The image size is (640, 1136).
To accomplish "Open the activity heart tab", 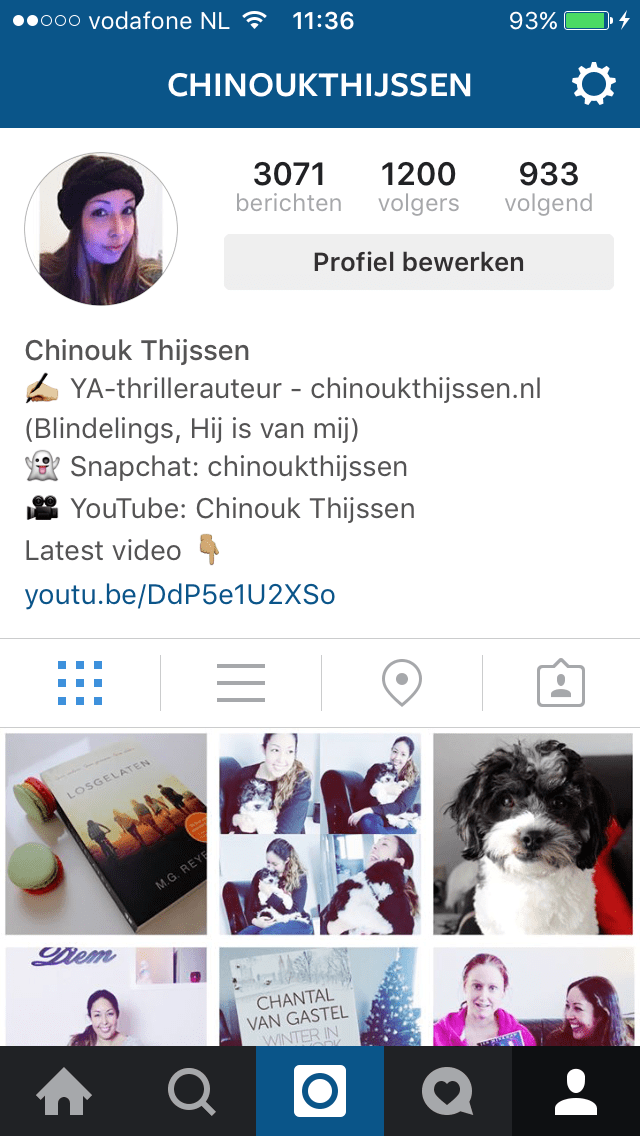I will click(x=448, y=1091).
